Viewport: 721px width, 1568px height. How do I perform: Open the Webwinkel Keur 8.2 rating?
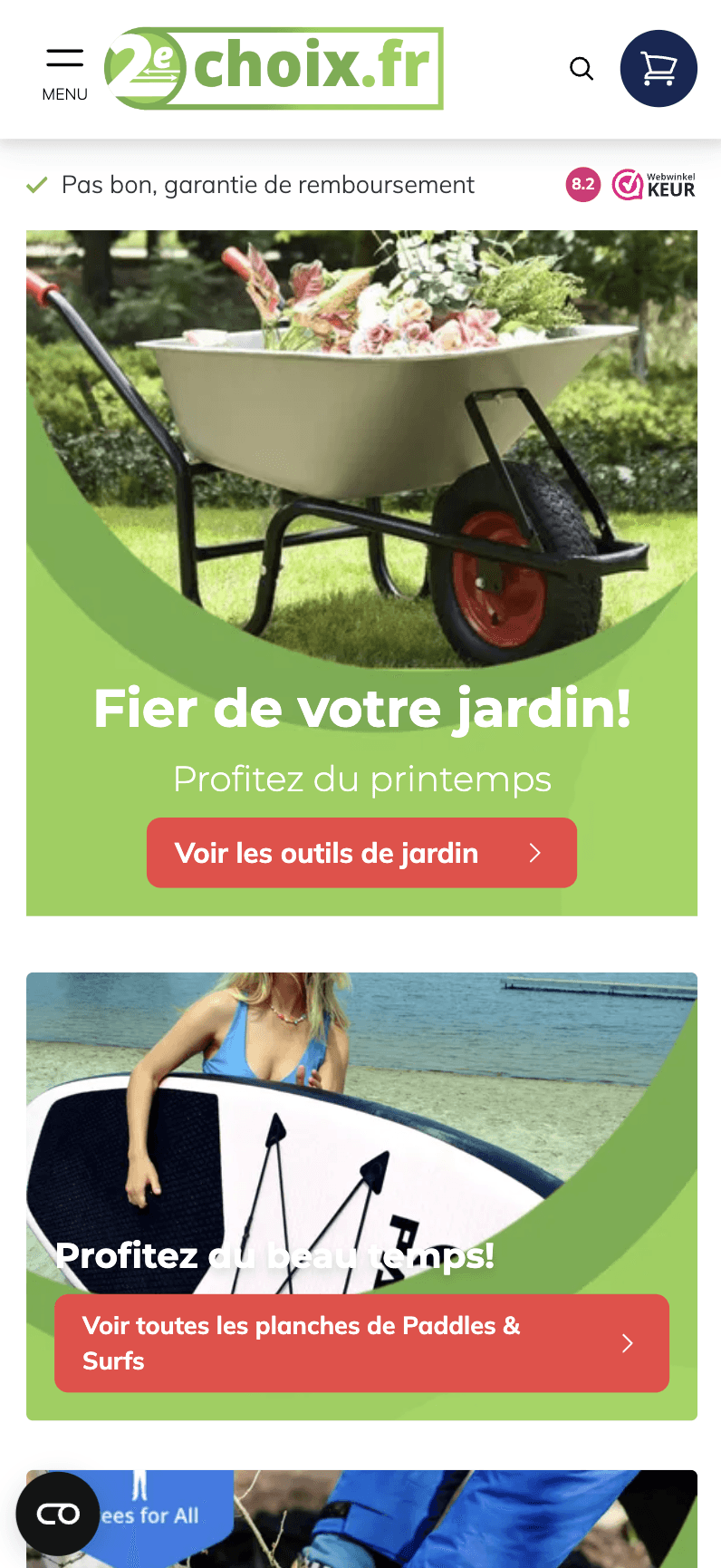[631, 185]
